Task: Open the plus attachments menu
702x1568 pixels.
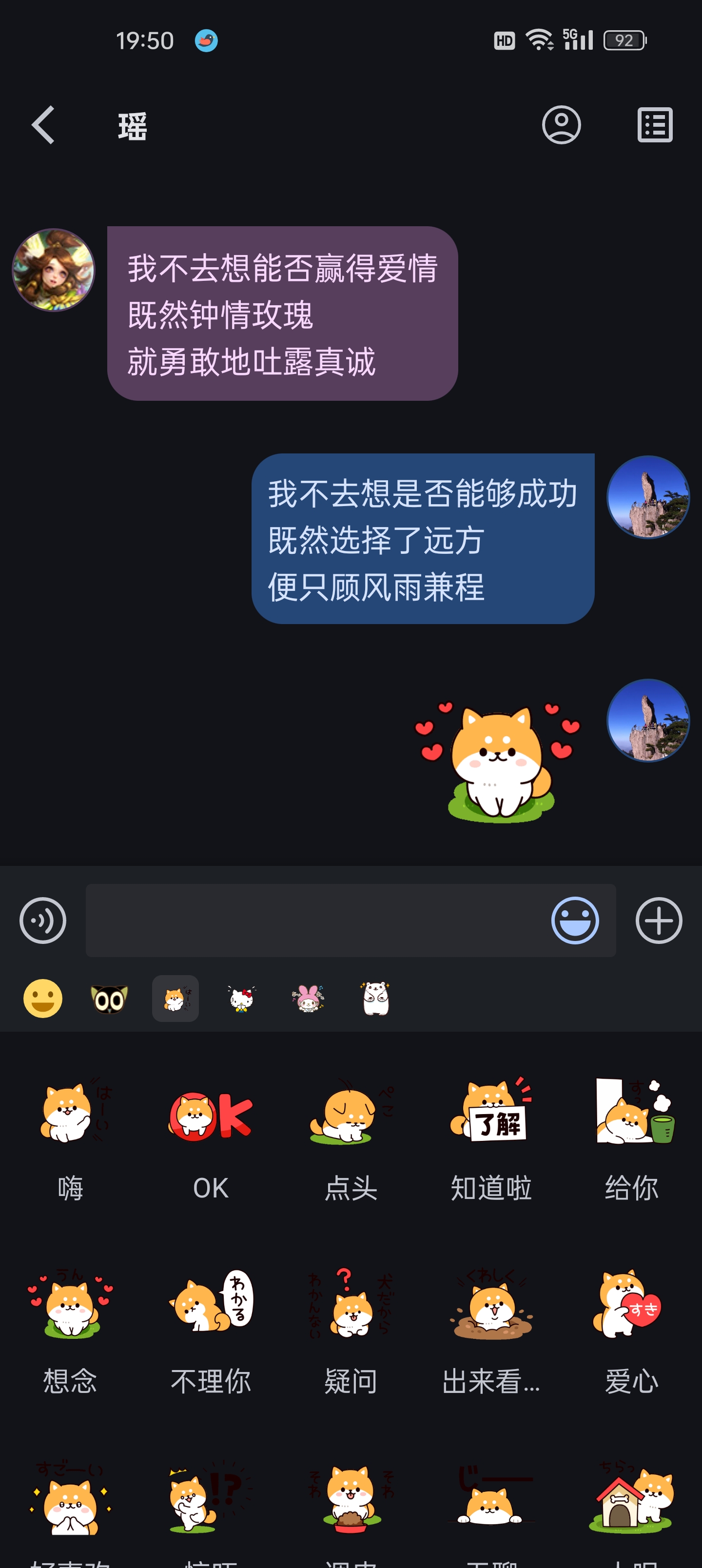Action: (659, 920)
